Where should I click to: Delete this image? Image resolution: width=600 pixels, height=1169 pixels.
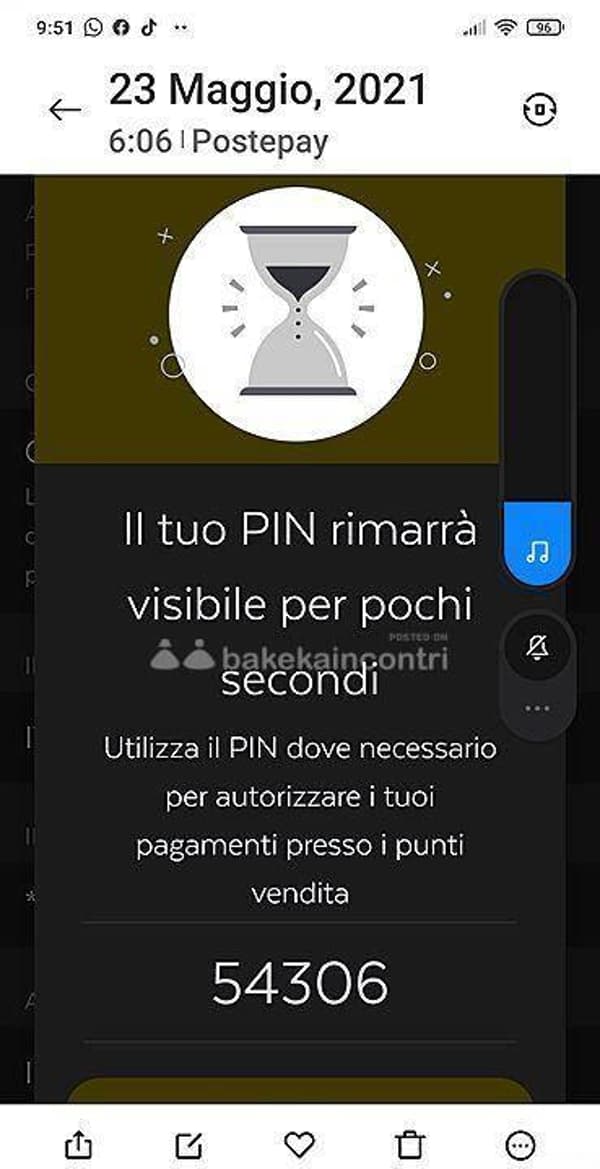pos(410,1144)
